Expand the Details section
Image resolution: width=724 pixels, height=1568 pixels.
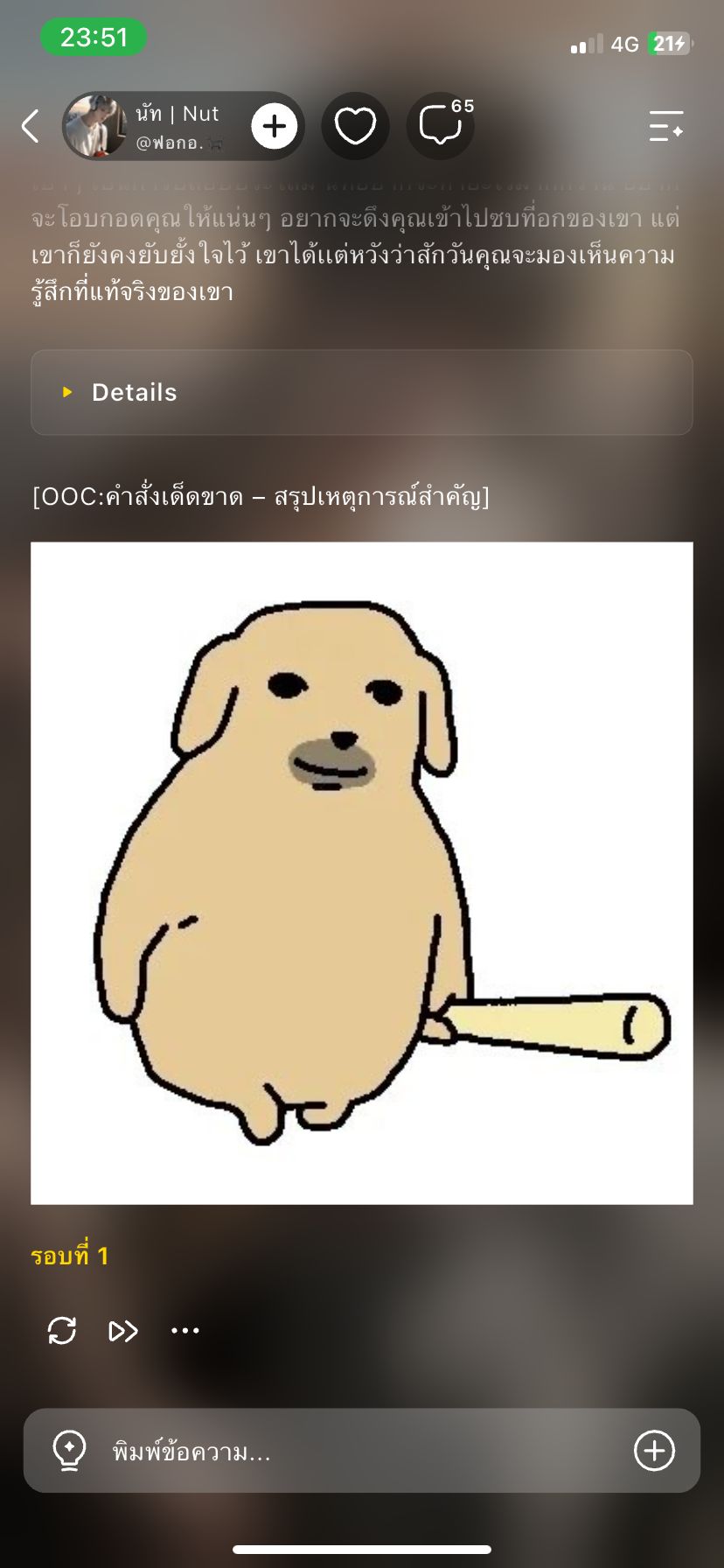pos(362,392)
